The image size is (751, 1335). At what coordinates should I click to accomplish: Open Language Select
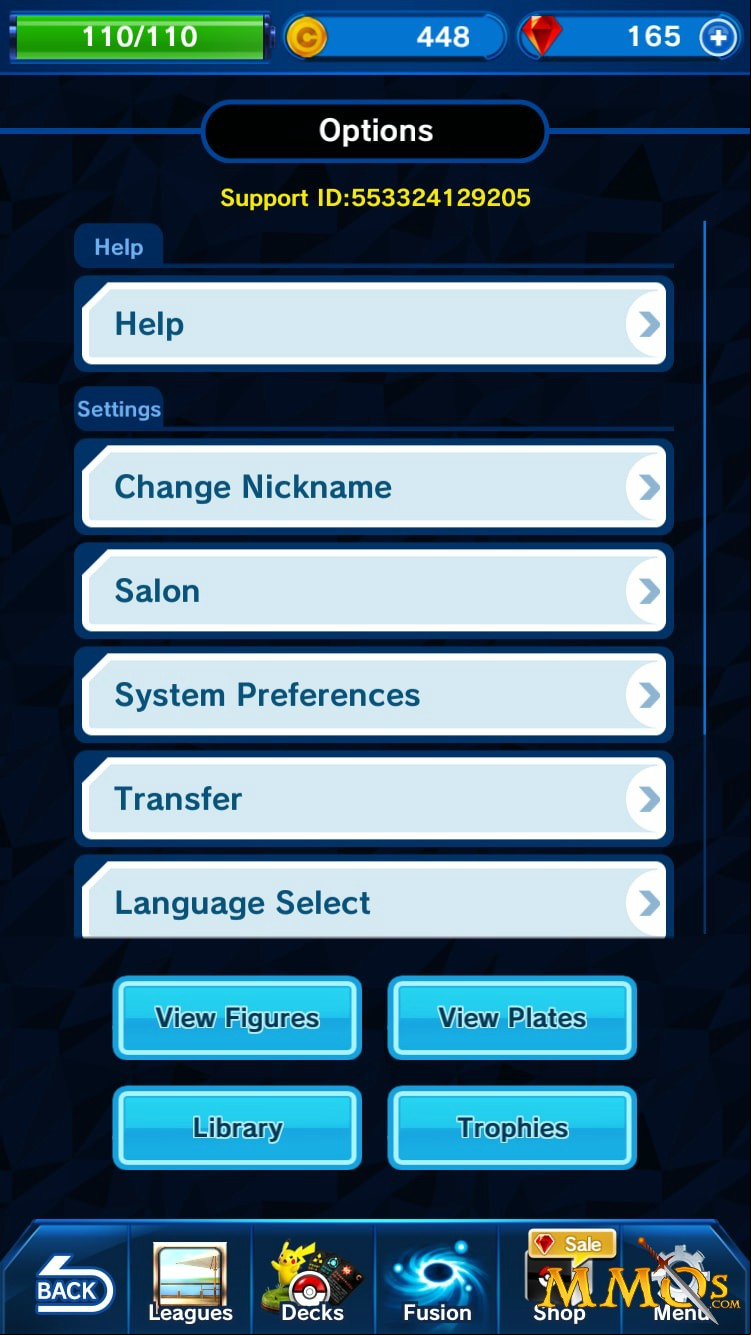pyautogui.click(x=374, y=899)
